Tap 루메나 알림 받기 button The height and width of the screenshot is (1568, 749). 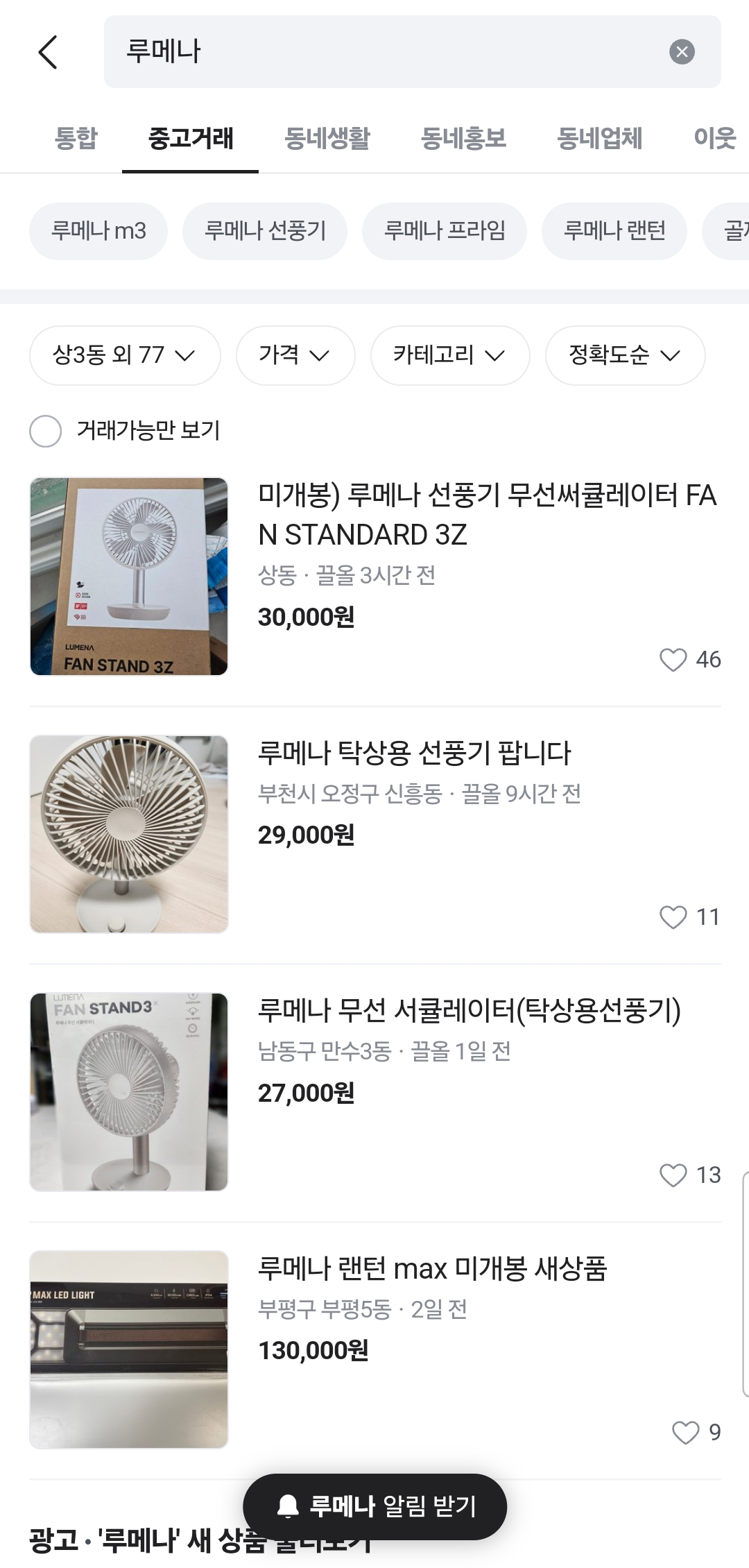(x=375, y=1506)
